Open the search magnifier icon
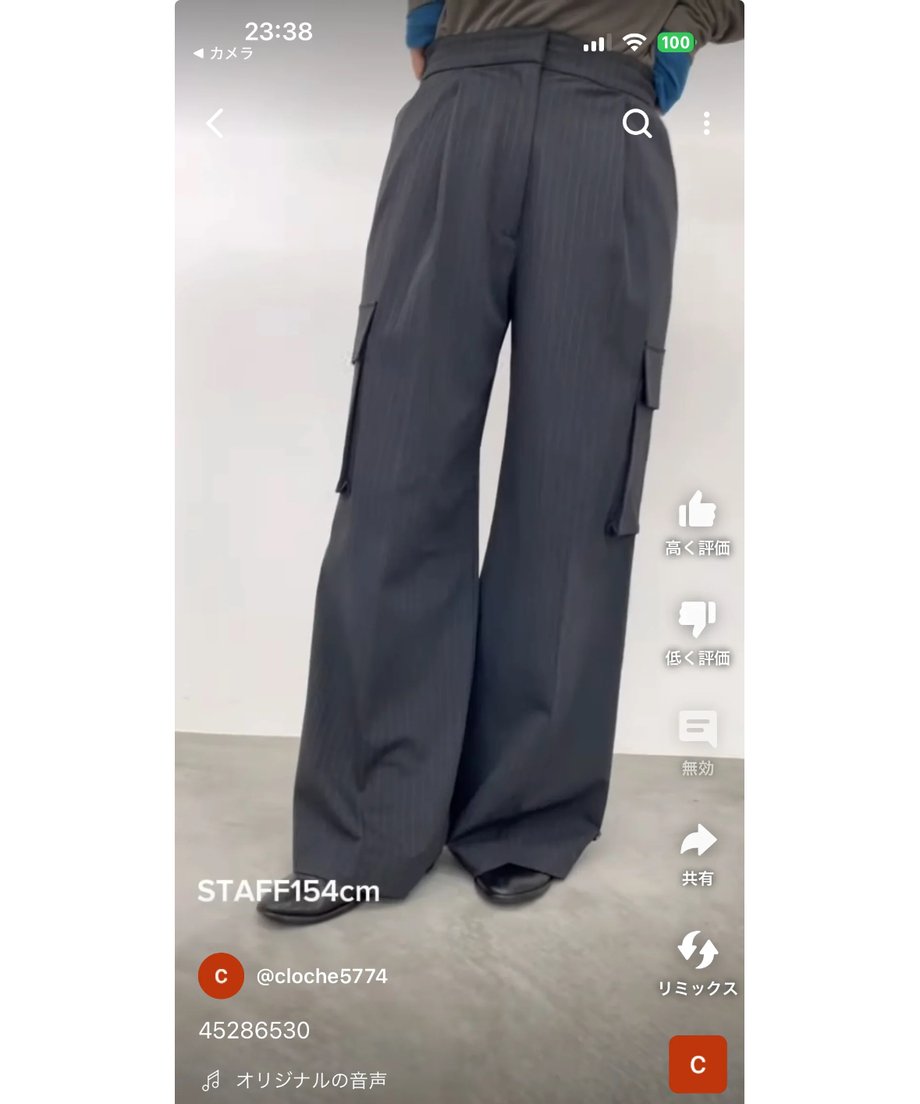 coord(637,124)
